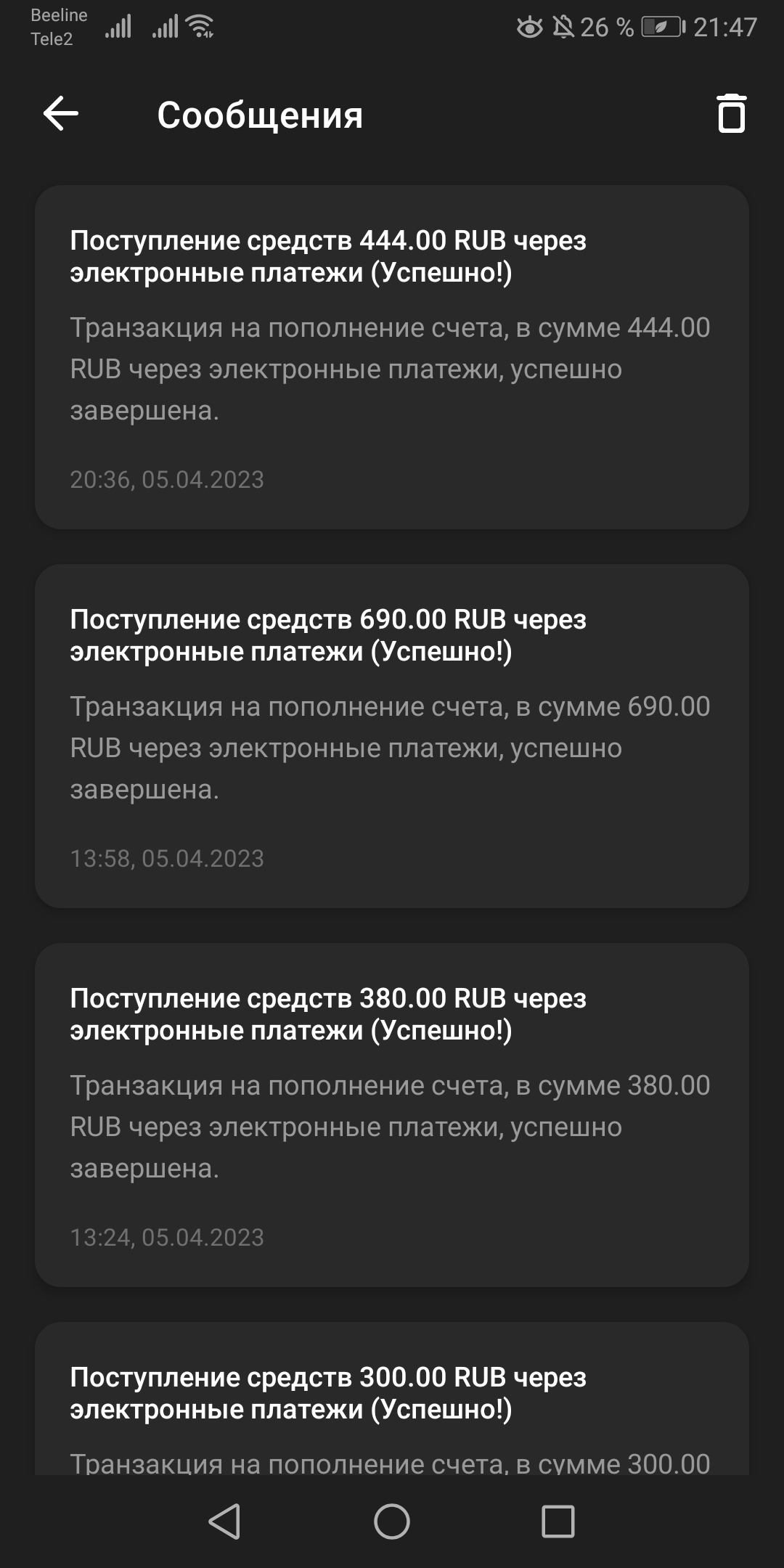Select the 300.00 RUB deposit message
Viewport: 784px width, 1568px height.
click(392, 1401)
